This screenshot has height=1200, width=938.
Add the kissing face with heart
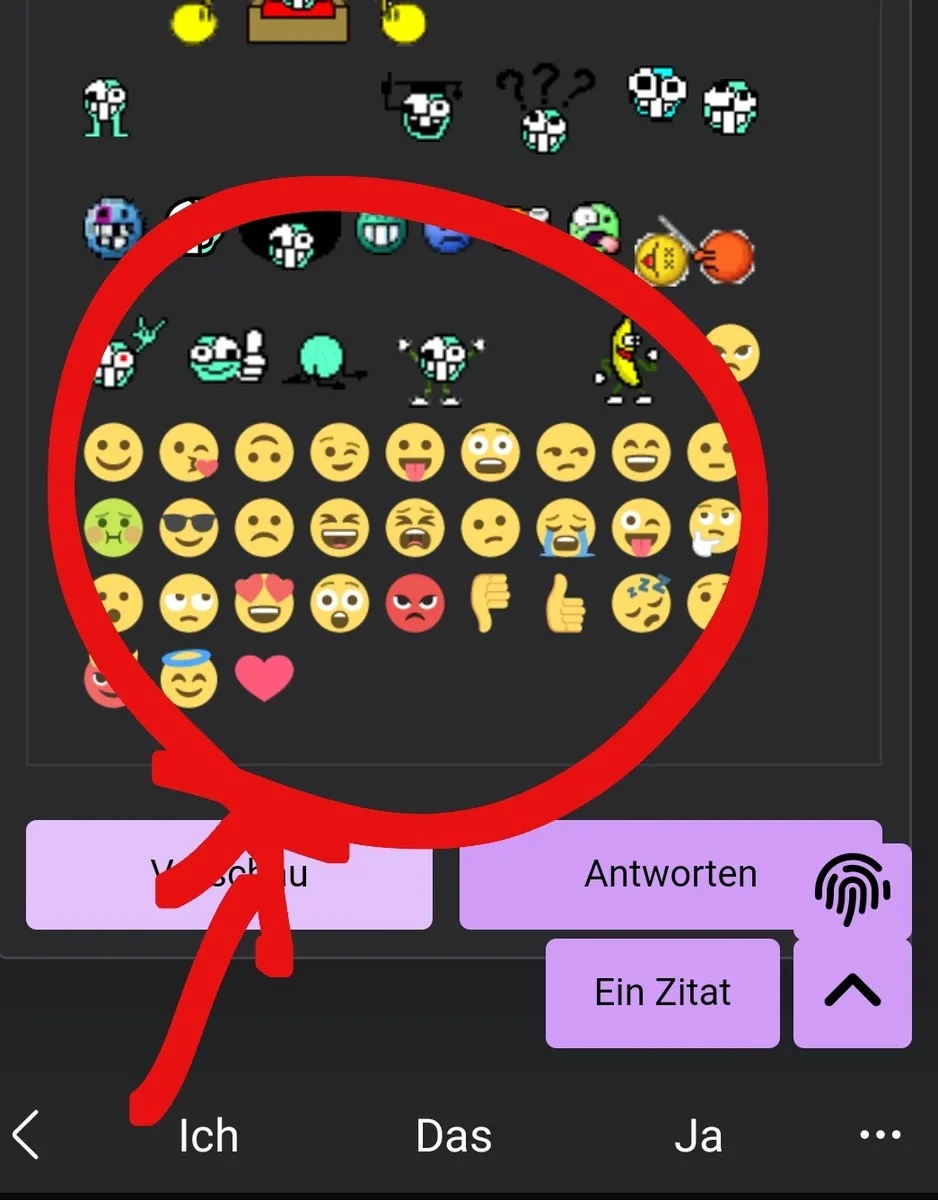click(189, 452)
